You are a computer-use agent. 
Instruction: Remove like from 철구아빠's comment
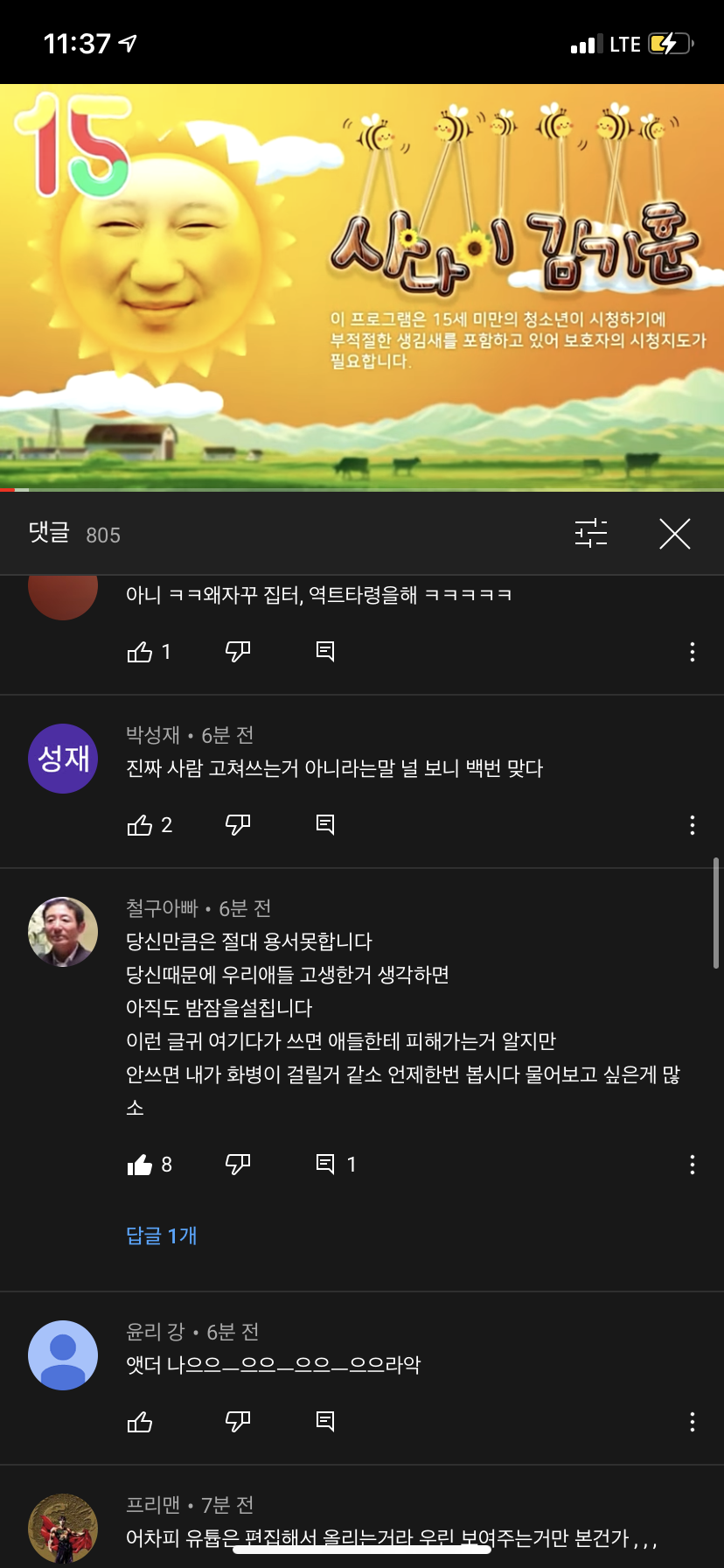click(140, 1165)
